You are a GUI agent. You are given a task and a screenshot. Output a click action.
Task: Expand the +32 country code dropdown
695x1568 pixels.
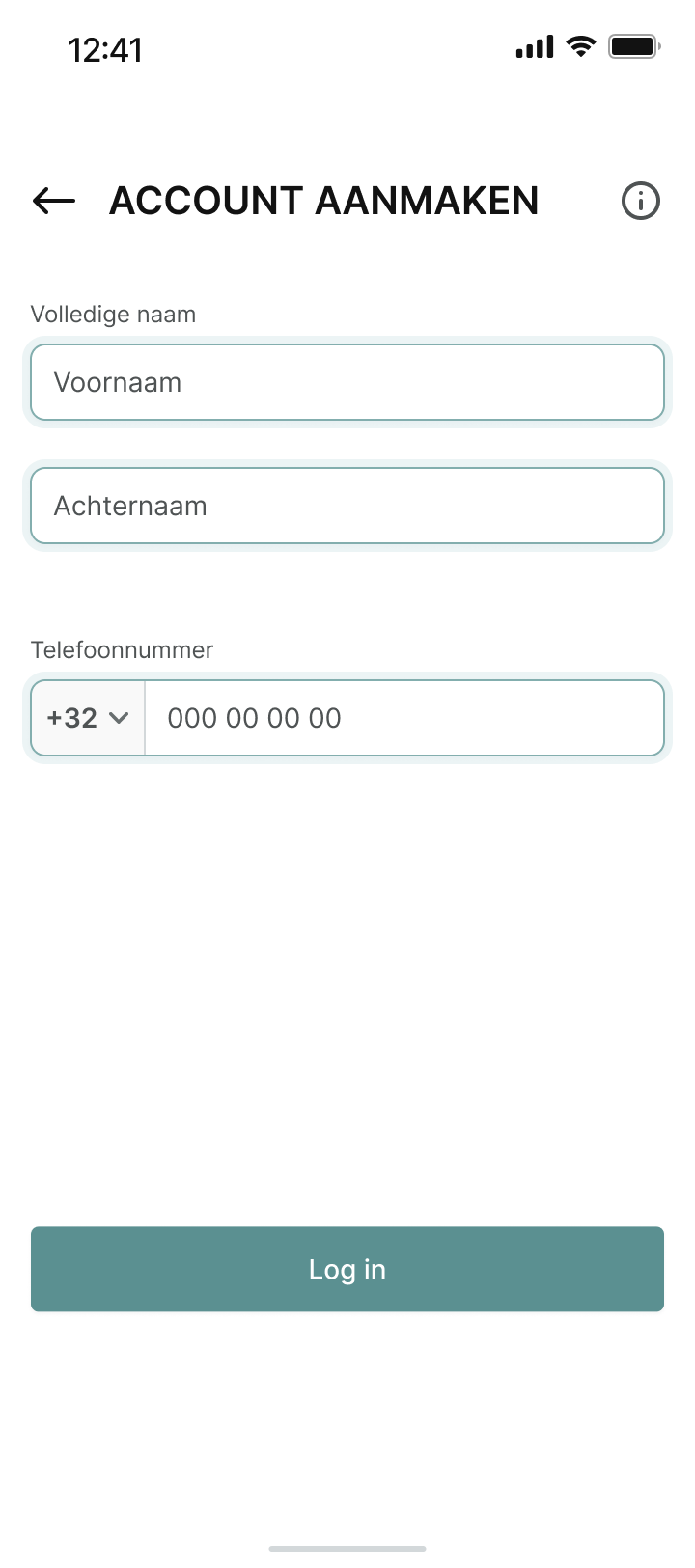pos(88,718)
